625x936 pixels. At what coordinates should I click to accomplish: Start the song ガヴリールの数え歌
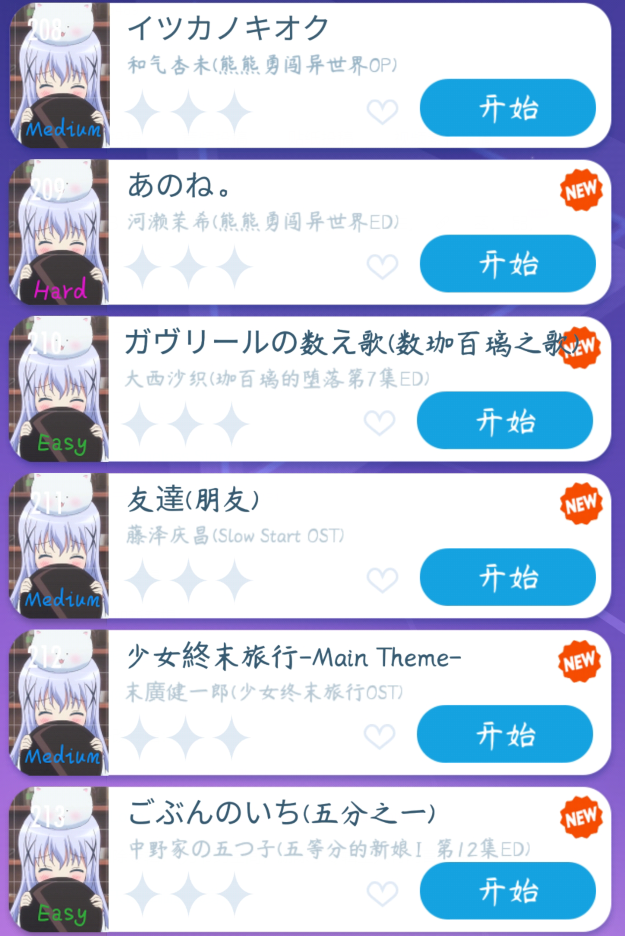(505, 421)
